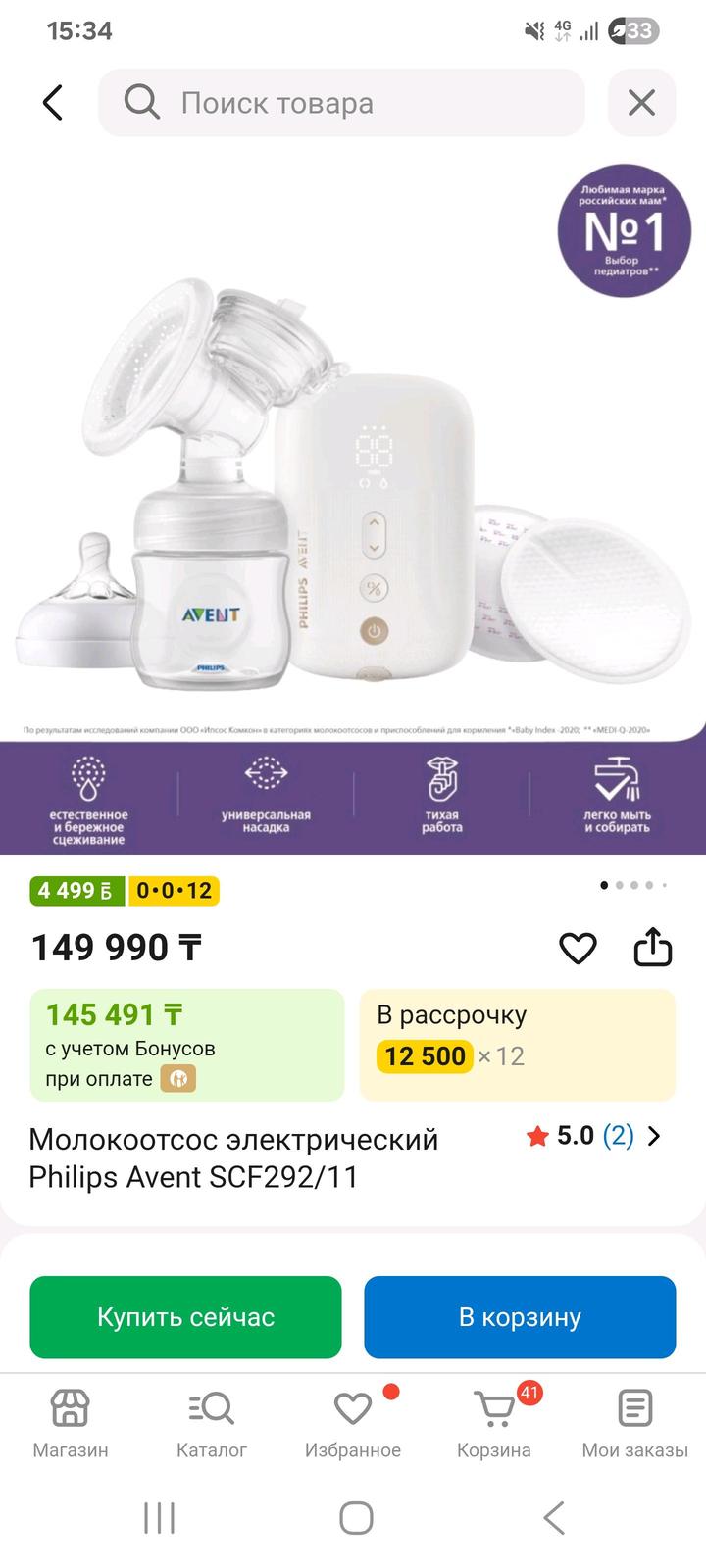Go to the Избранное tab
This screenshot has width=706, height=1568.
point(353,1424)
